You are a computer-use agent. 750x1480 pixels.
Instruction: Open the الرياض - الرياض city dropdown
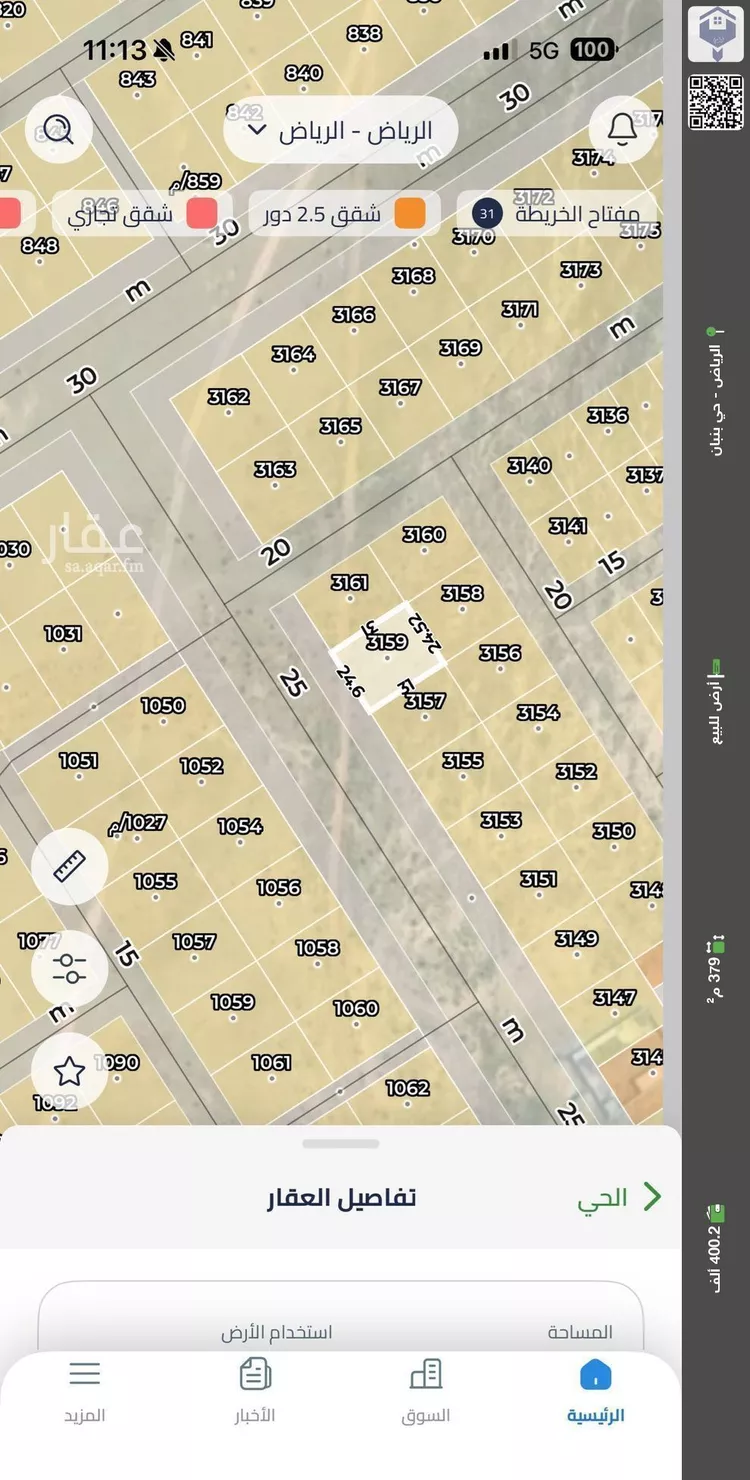click(x=341, y=131)
